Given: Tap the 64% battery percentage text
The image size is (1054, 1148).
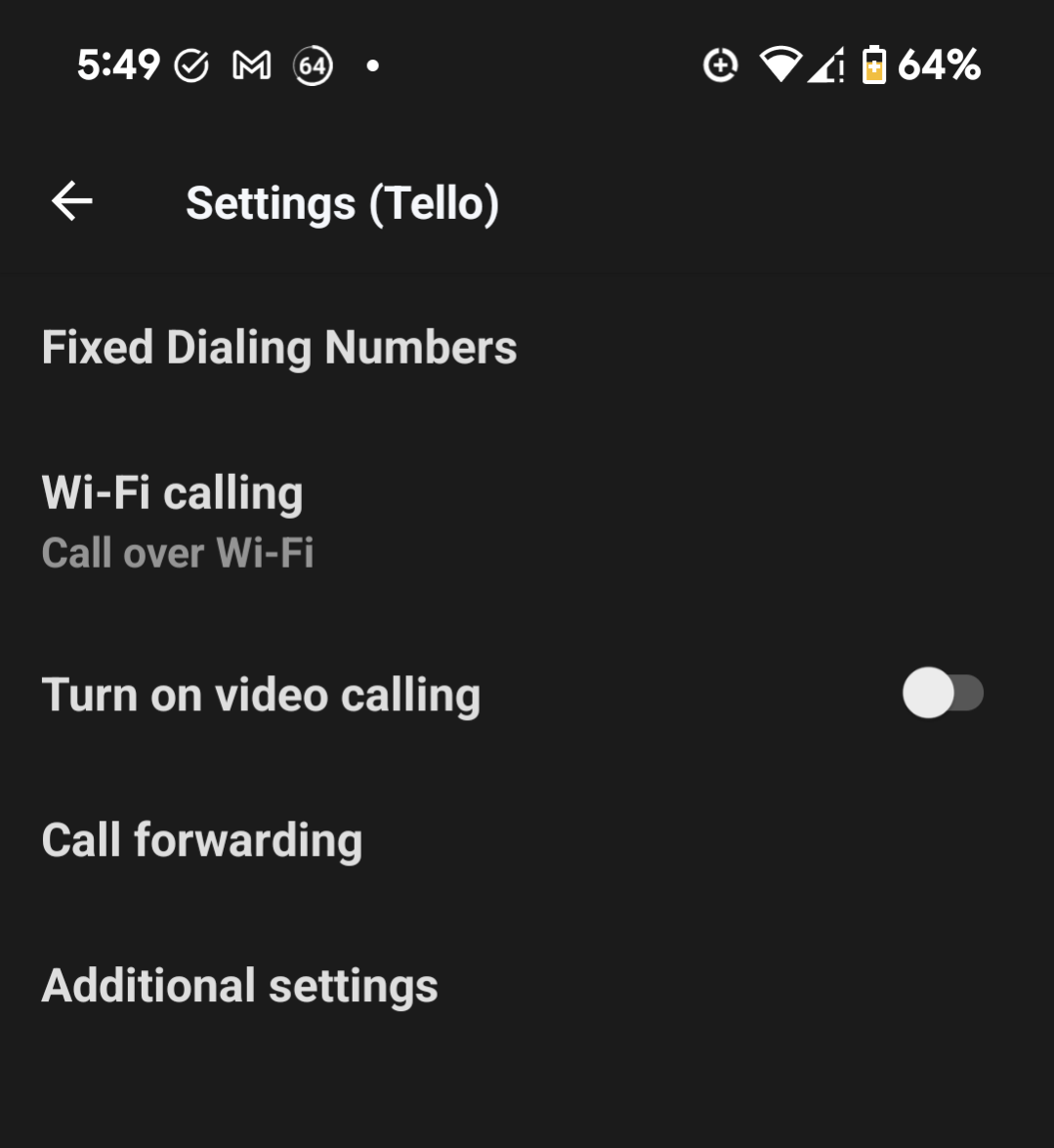Looking at the screenshot, I should pos(939,66).
